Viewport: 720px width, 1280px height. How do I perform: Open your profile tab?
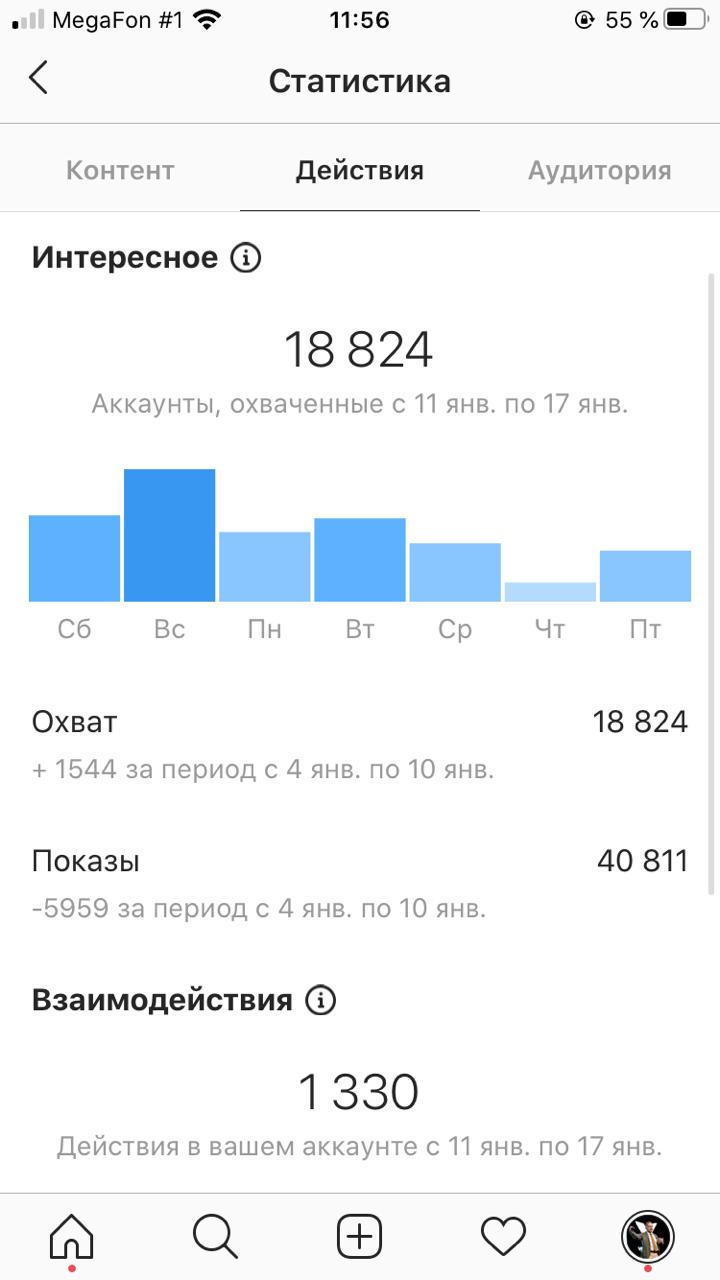pyautogui.click(x=647, y=1238)
